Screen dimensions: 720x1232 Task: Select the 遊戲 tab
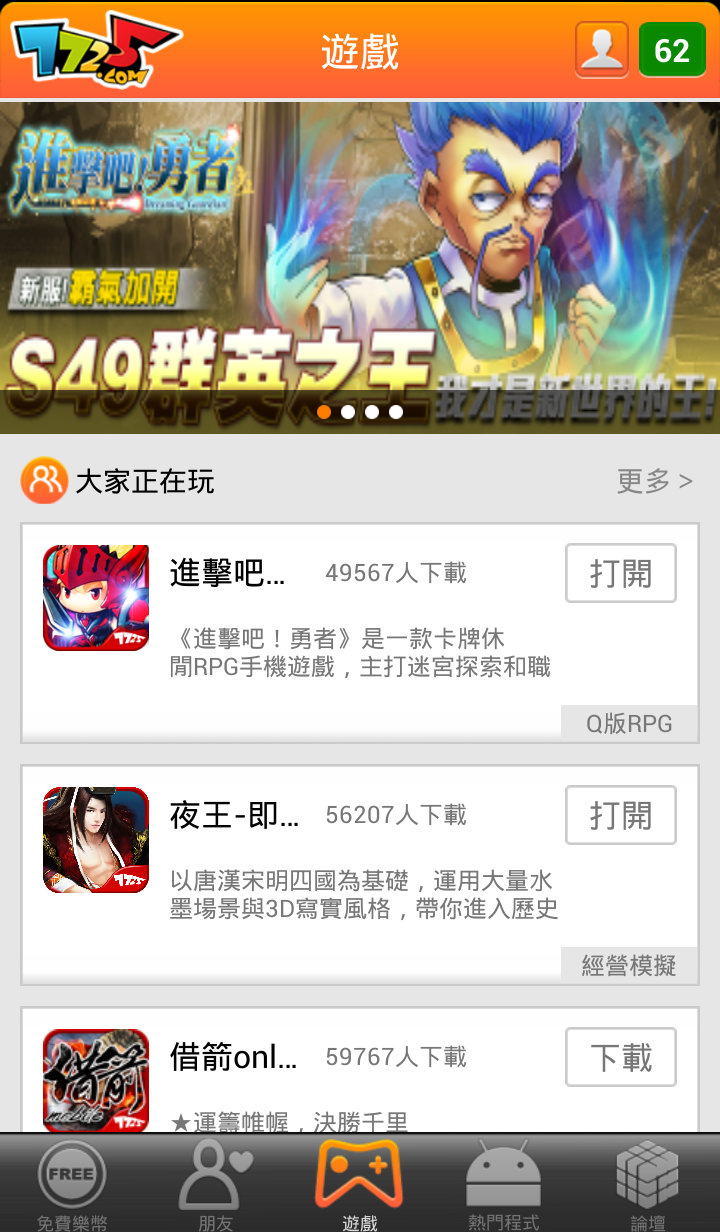click(x=360, y=1184)
